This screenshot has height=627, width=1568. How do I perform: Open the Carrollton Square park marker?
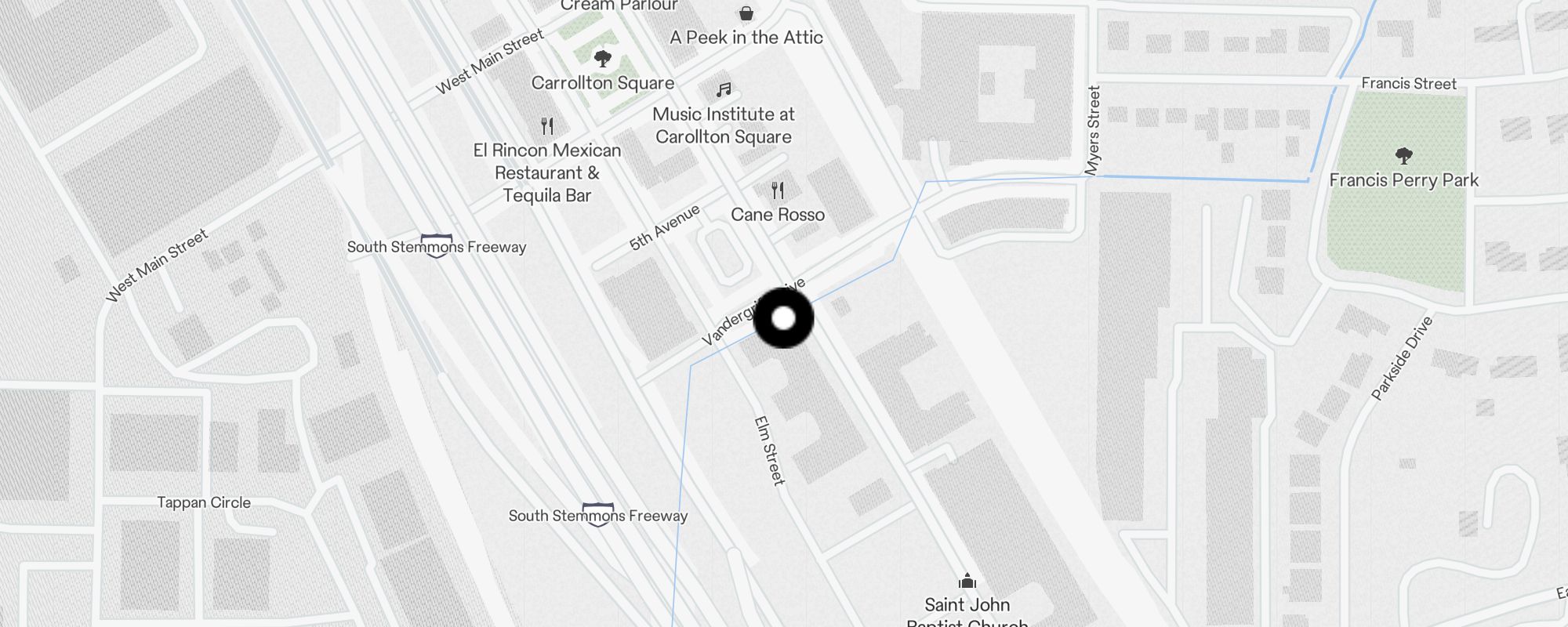[x=602, y=59]
